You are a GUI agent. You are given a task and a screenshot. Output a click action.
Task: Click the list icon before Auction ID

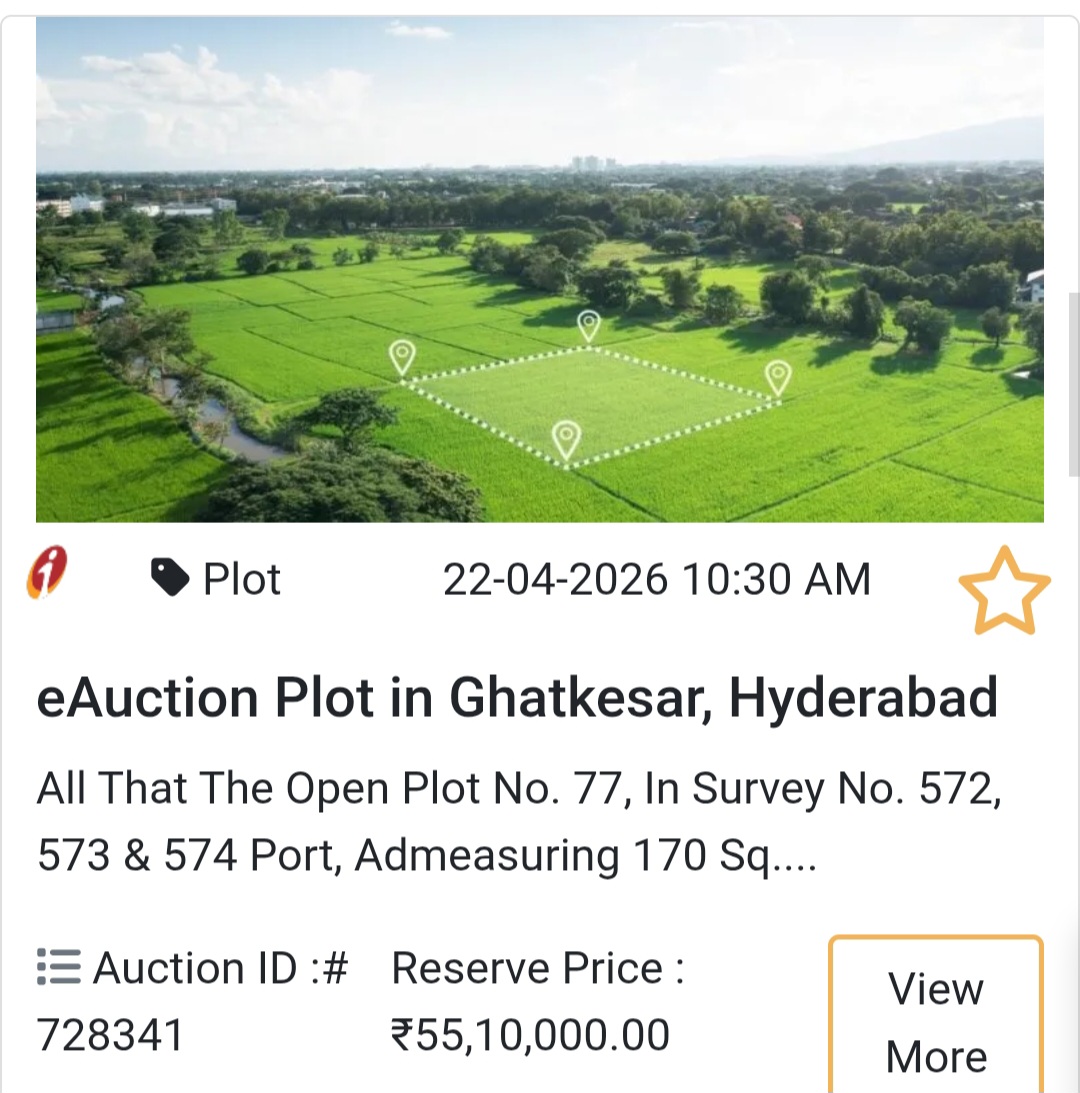[x=56, y=966]
